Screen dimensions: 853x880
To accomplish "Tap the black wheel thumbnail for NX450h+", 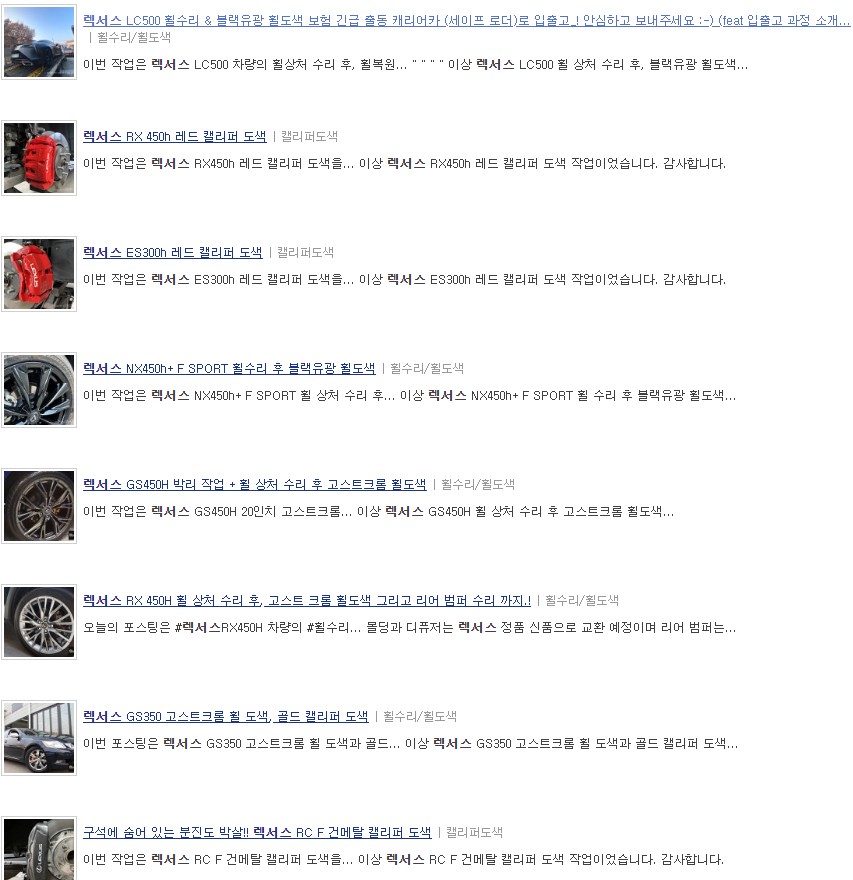I will pyautogui.click(x=39, y=390).
